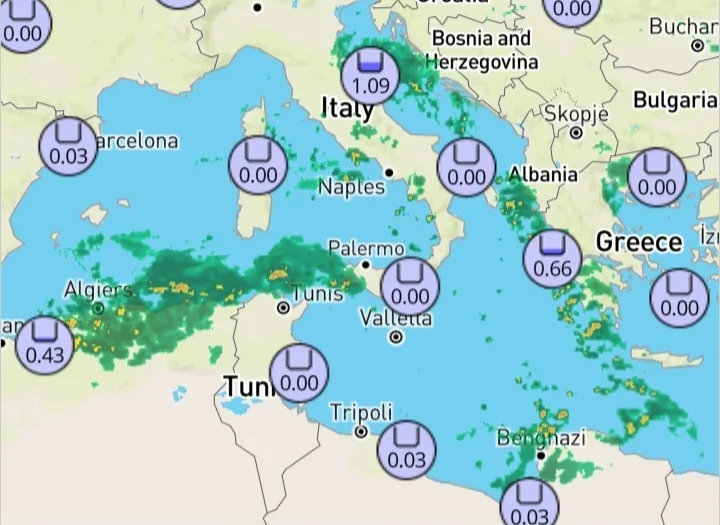Open the 0.03 gauge below Benghazi
Image resolution: width=720 pixels, height=525 pixels.
point(529,505)
